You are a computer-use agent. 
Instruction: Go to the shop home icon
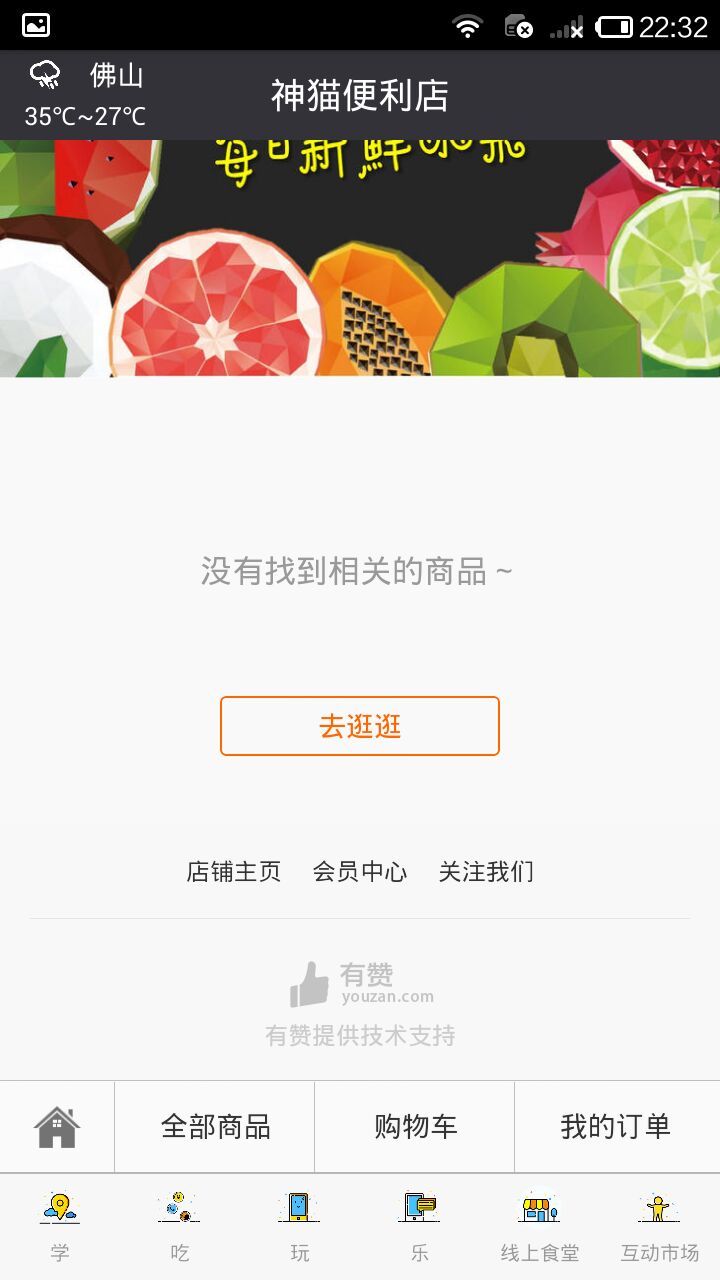[57, 1127]
